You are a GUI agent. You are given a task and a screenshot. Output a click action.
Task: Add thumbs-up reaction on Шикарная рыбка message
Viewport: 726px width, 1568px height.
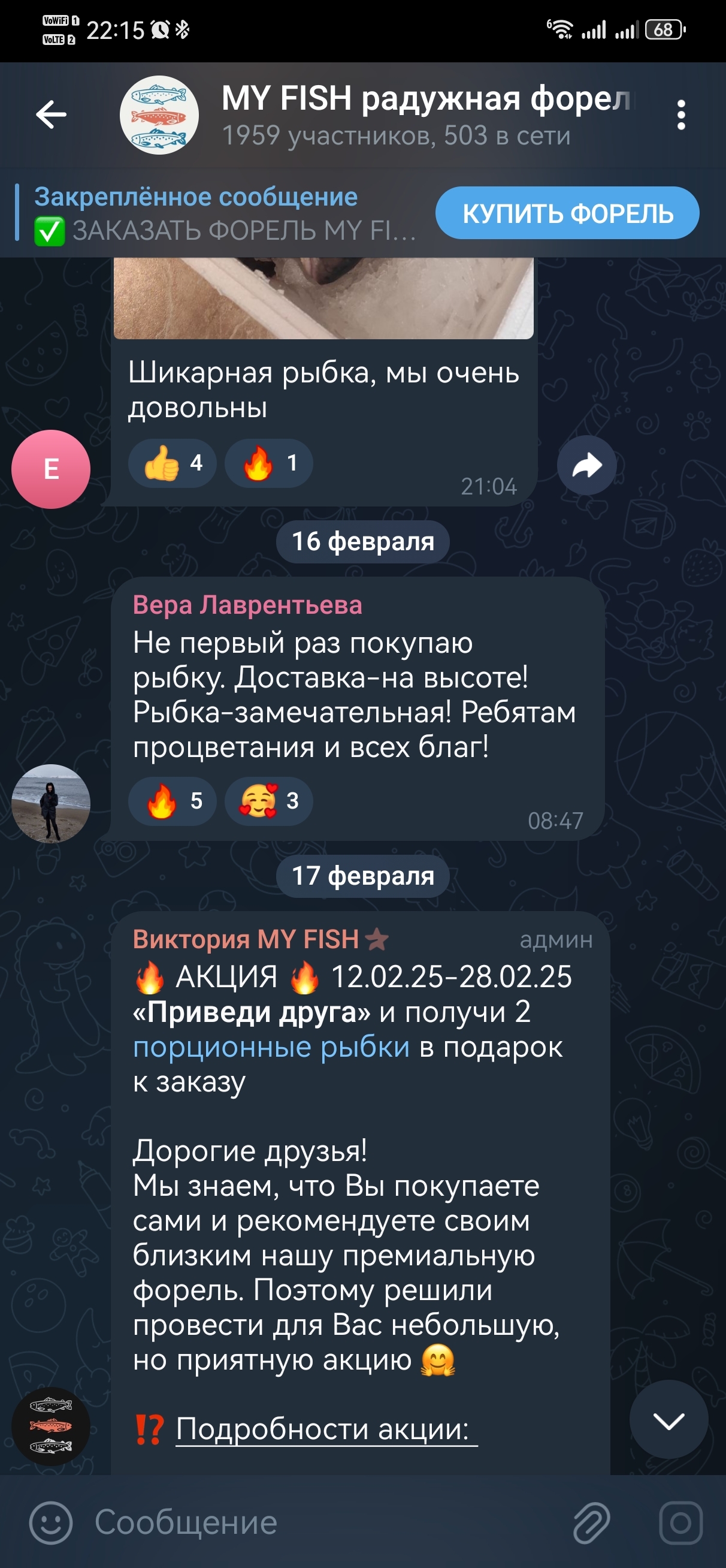173,463
